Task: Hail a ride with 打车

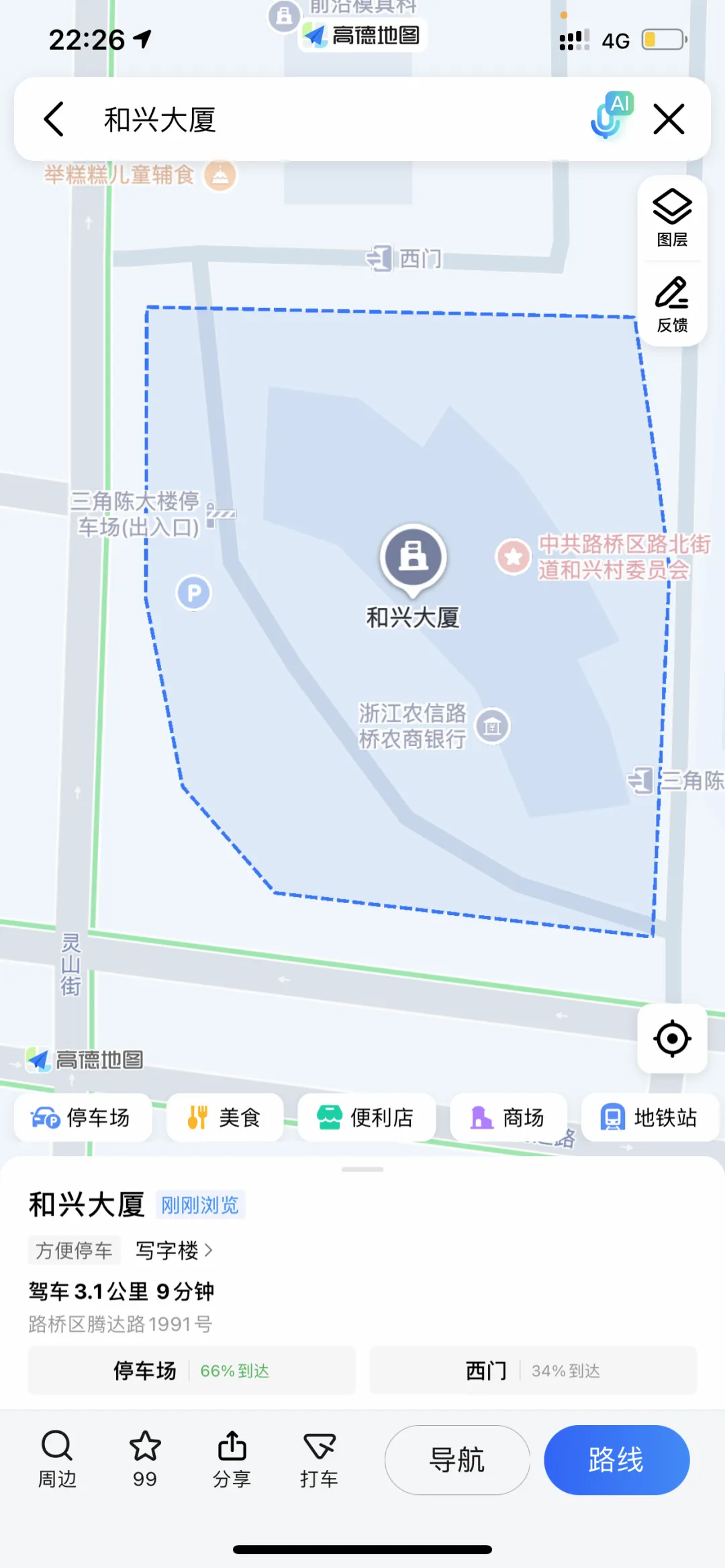Action: 319,1459
